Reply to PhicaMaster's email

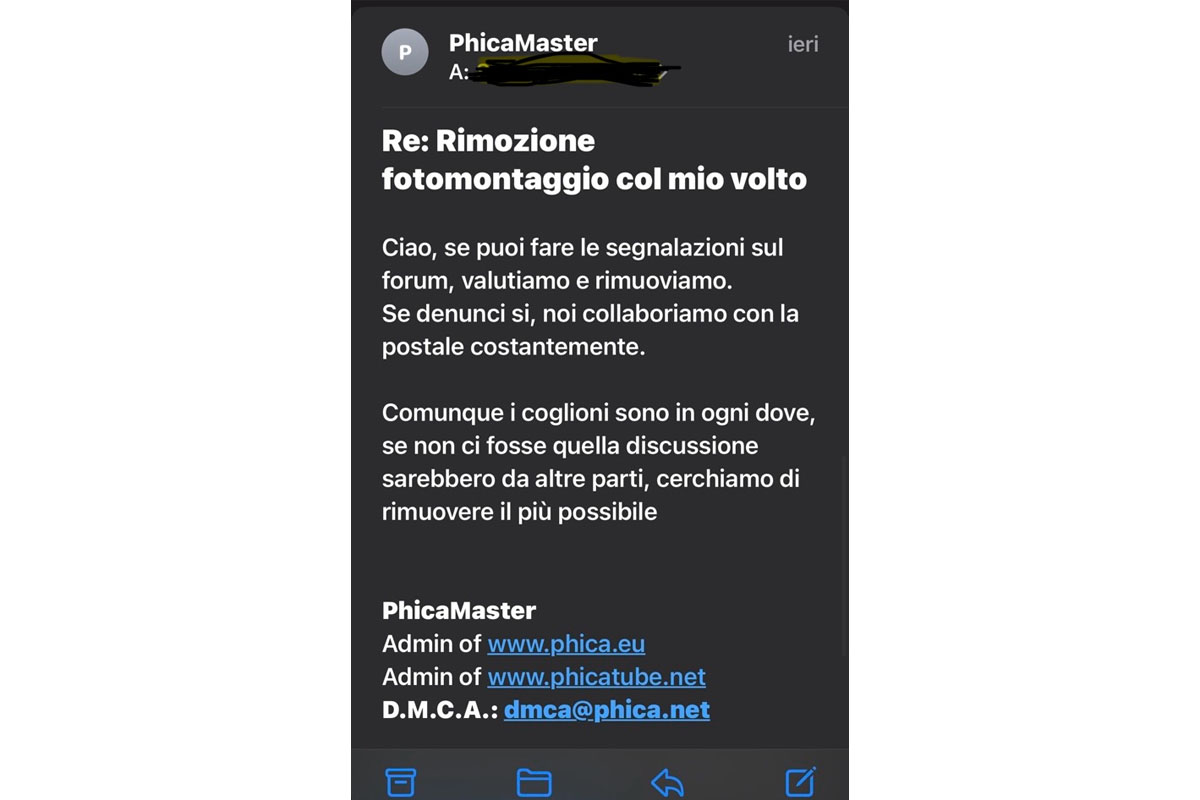pos(667,782)
